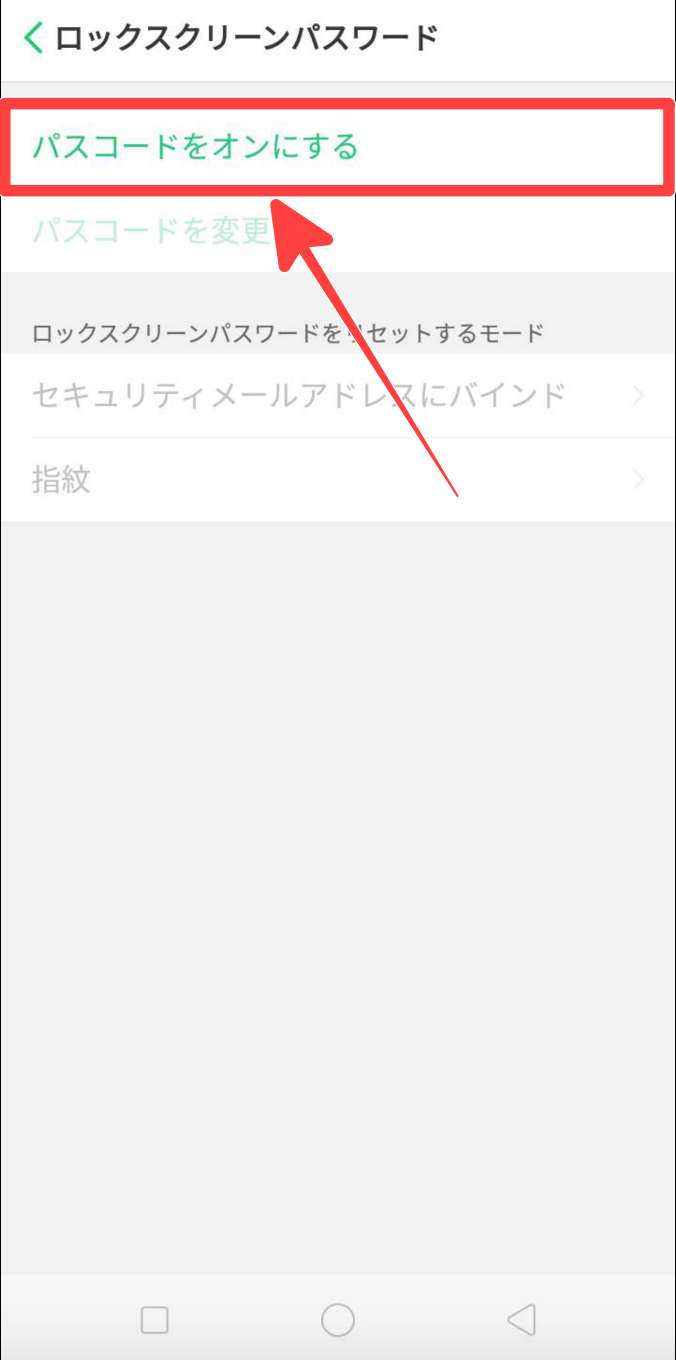Open パスコードを変更
Viewport: 676px width, 1360px height.
pos(150,231)
